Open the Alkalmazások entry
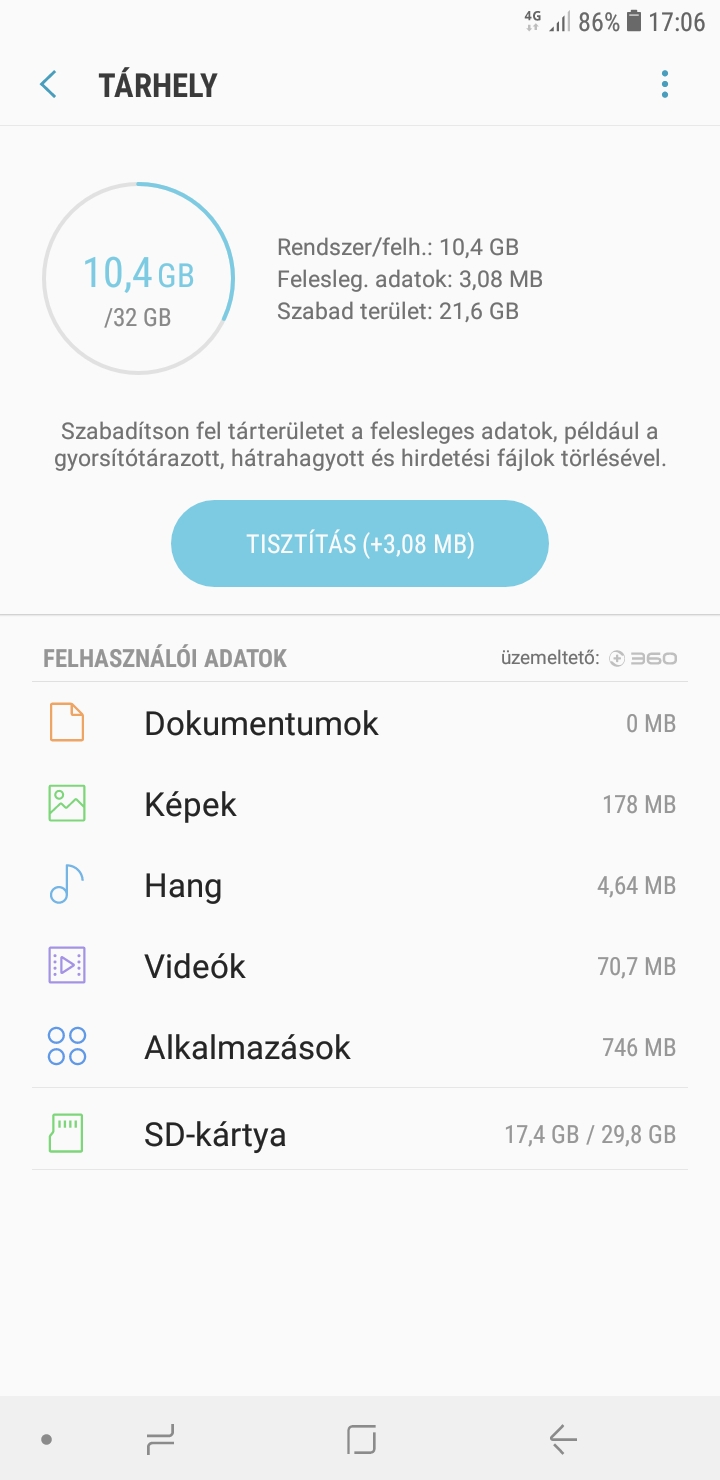Viewport: 720px width, 1480px height. pyautogui.click(x=360, y=1047)
